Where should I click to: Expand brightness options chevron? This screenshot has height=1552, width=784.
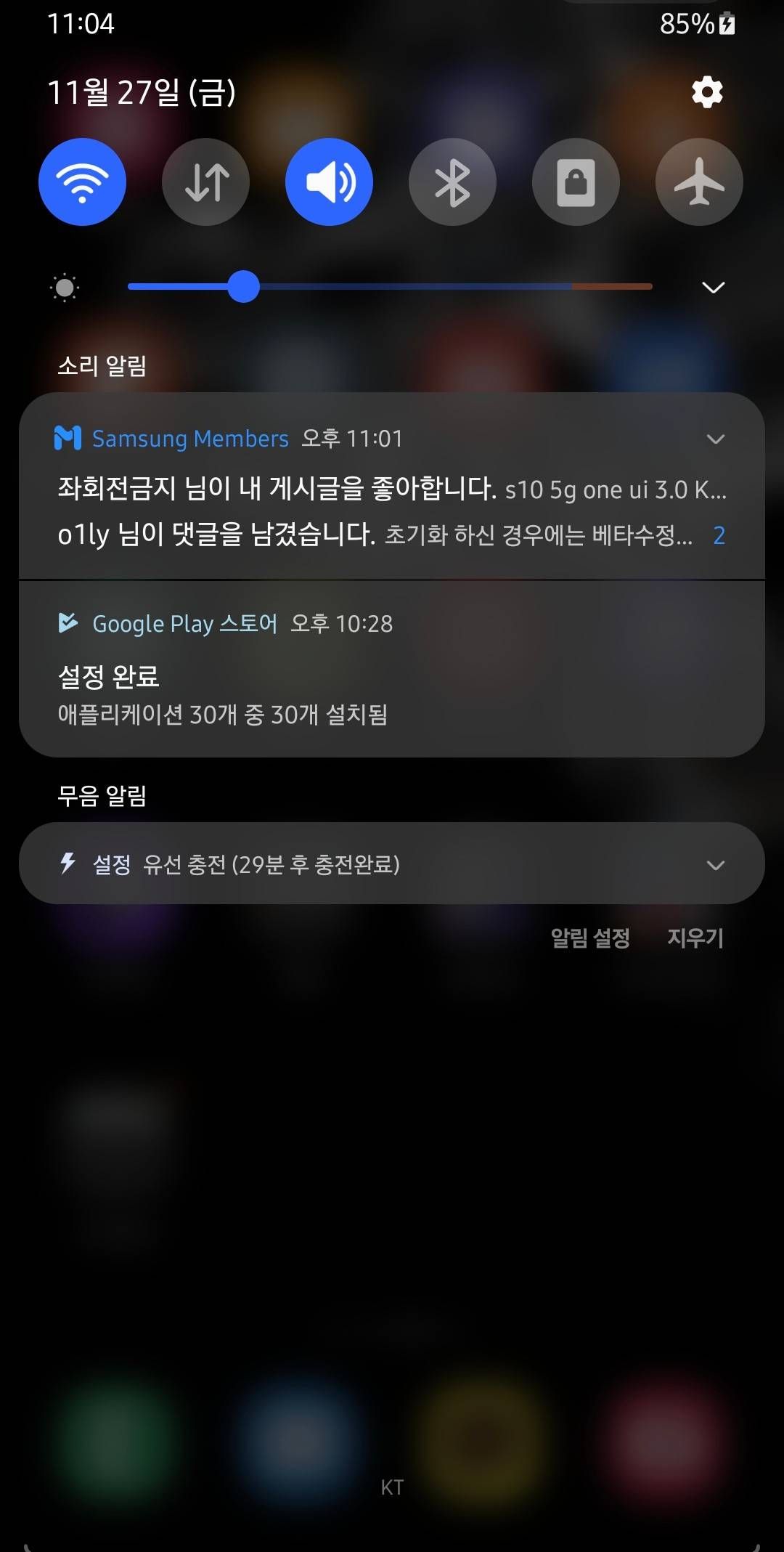point(714,288)
